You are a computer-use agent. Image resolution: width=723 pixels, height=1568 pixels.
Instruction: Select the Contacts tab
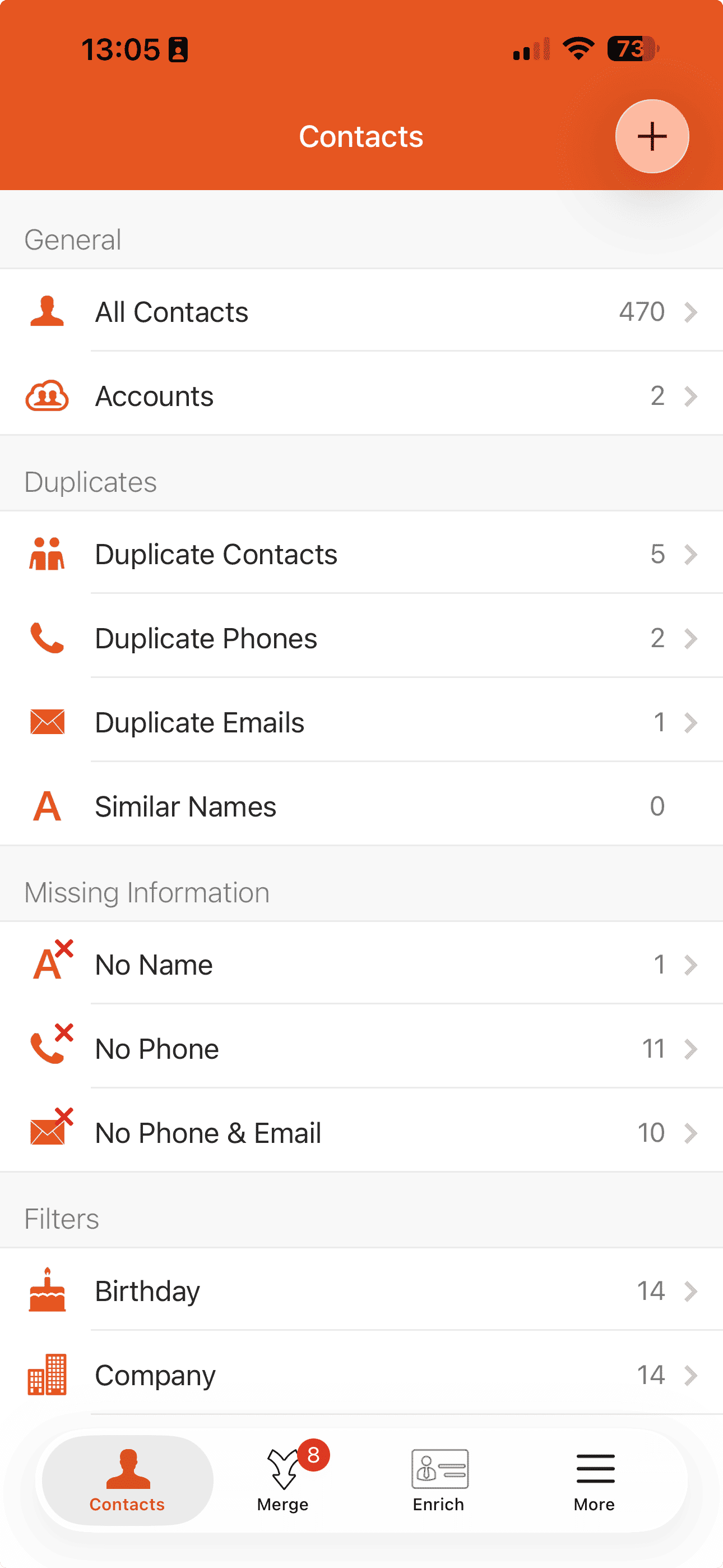(x=127, y=1481)
